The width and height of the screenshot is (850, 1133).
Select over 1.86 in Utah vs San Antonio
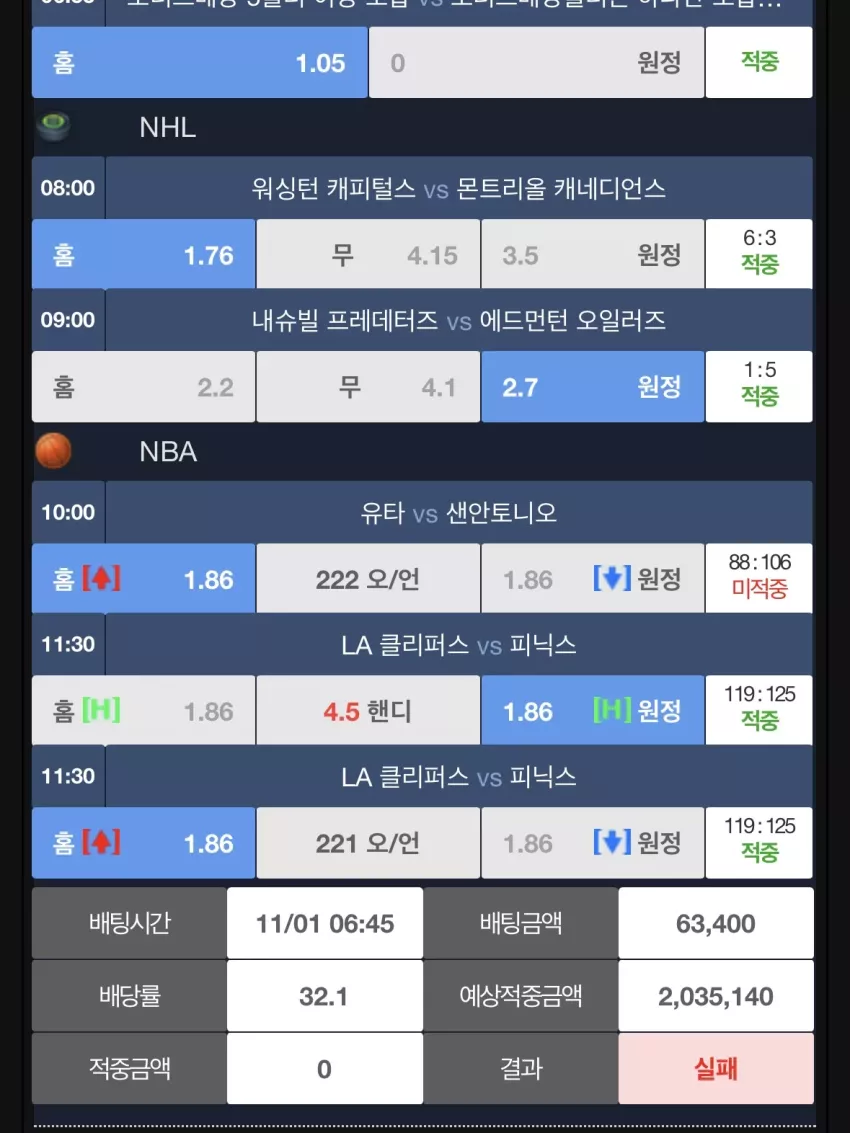(143, 579)
